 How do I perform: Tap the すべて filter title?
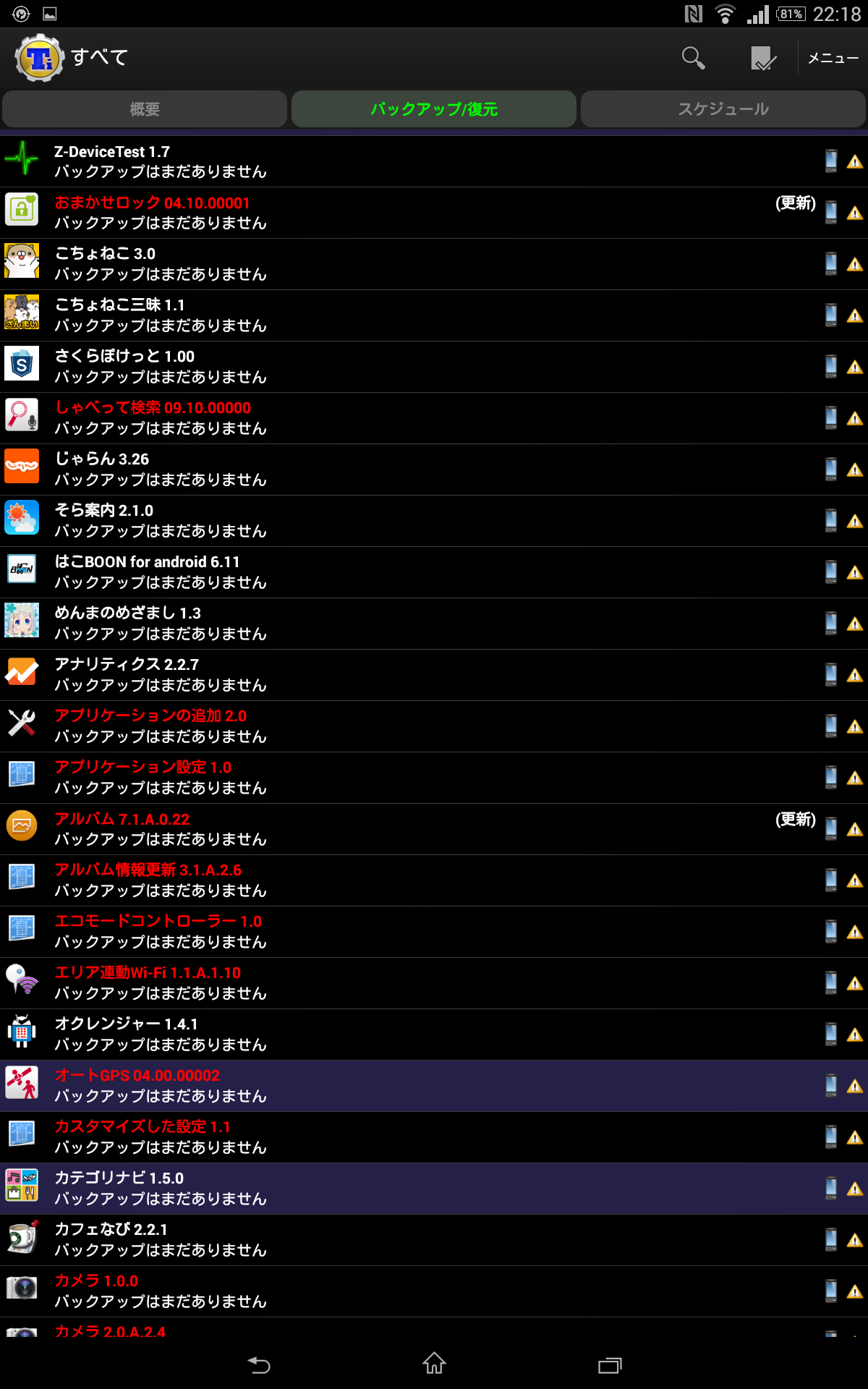(100, 57)
